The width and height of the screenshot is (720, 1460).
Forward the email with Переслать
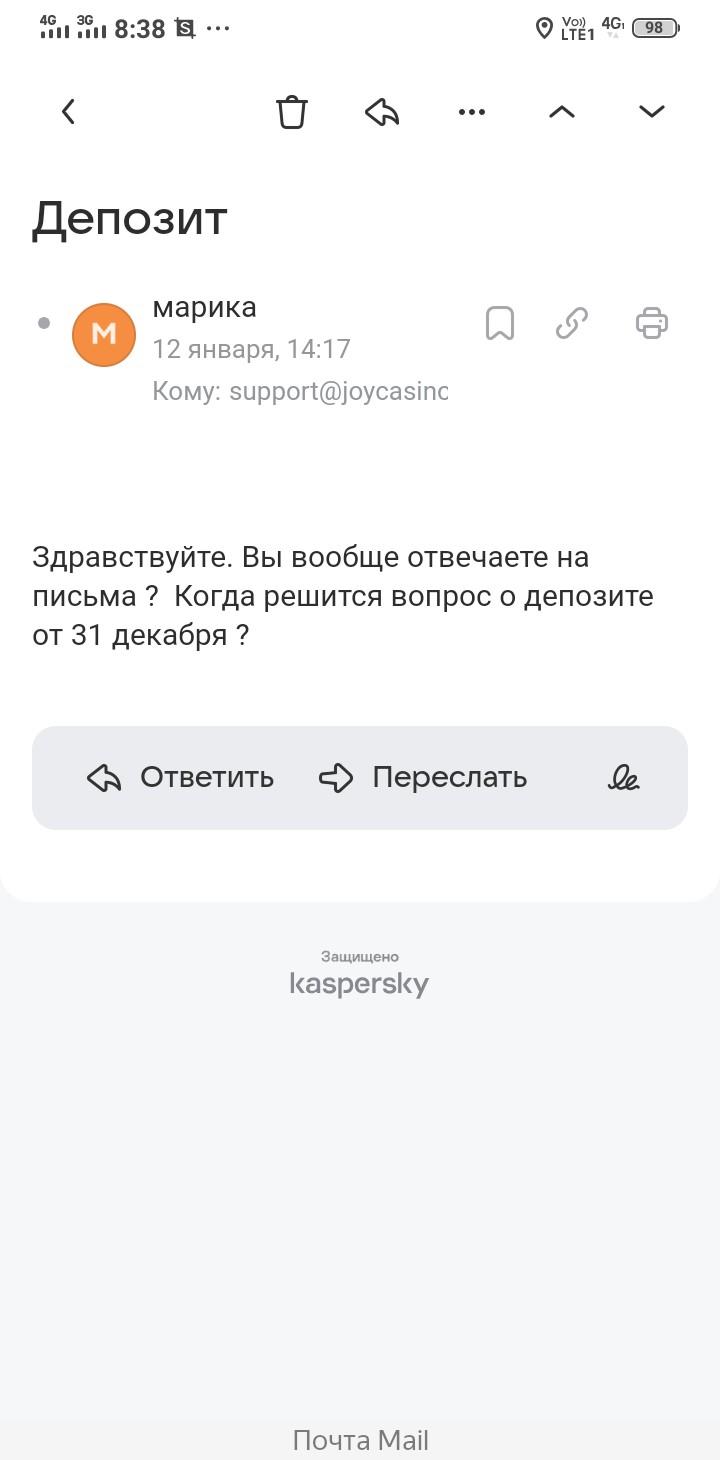click(423, 777)
